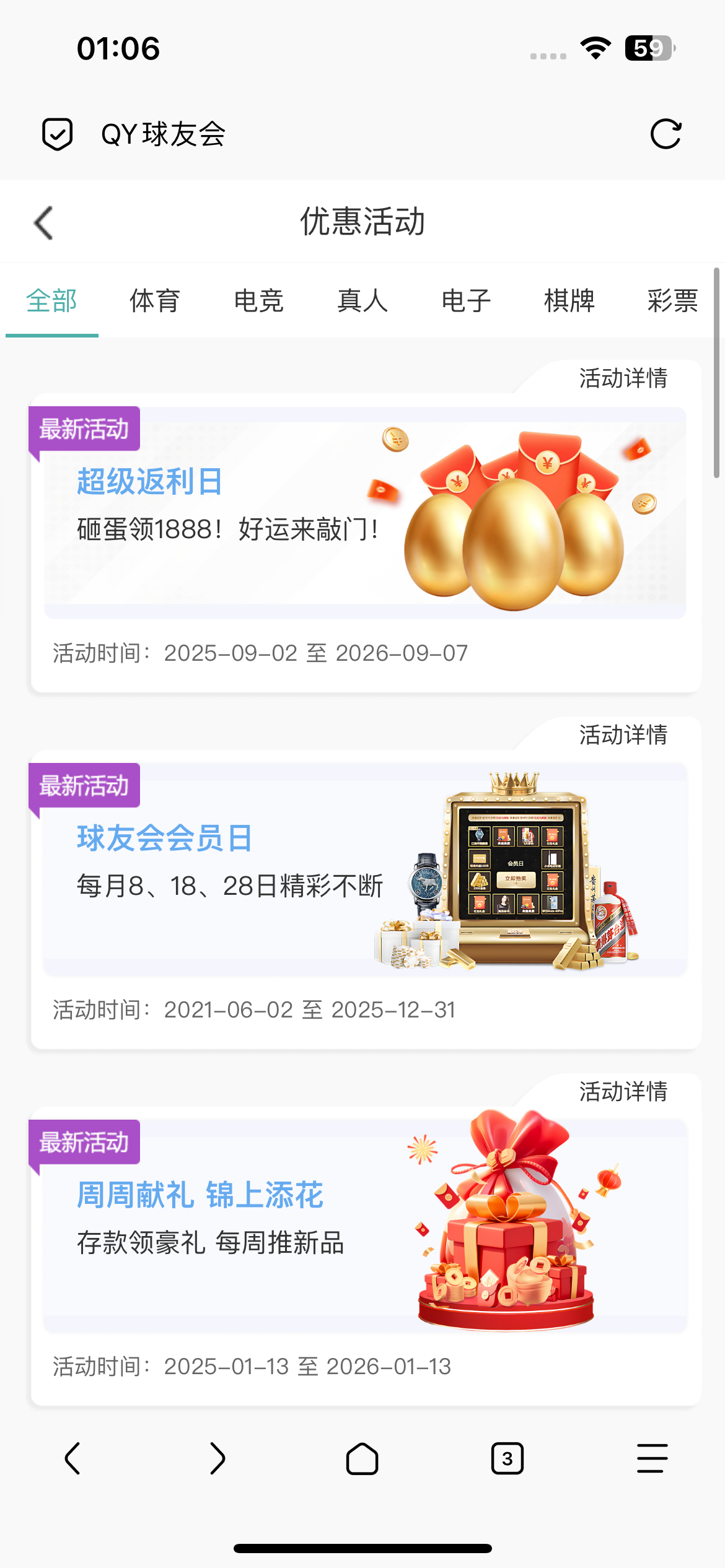
Task: Select the 电竞 category filter
Action: 259,302
